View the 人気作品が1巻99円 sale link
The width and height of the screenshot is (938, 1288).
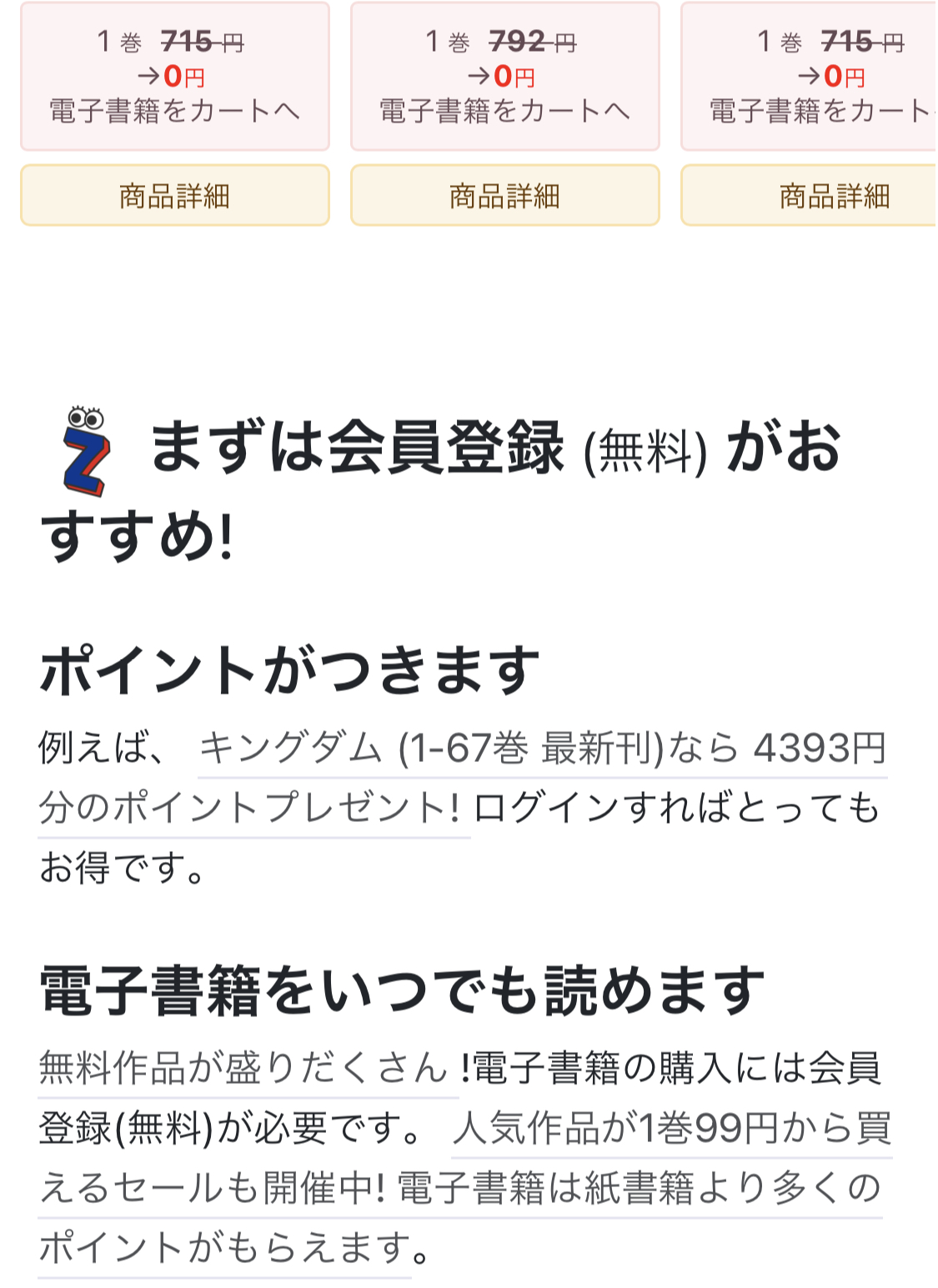pos(671,1129)
